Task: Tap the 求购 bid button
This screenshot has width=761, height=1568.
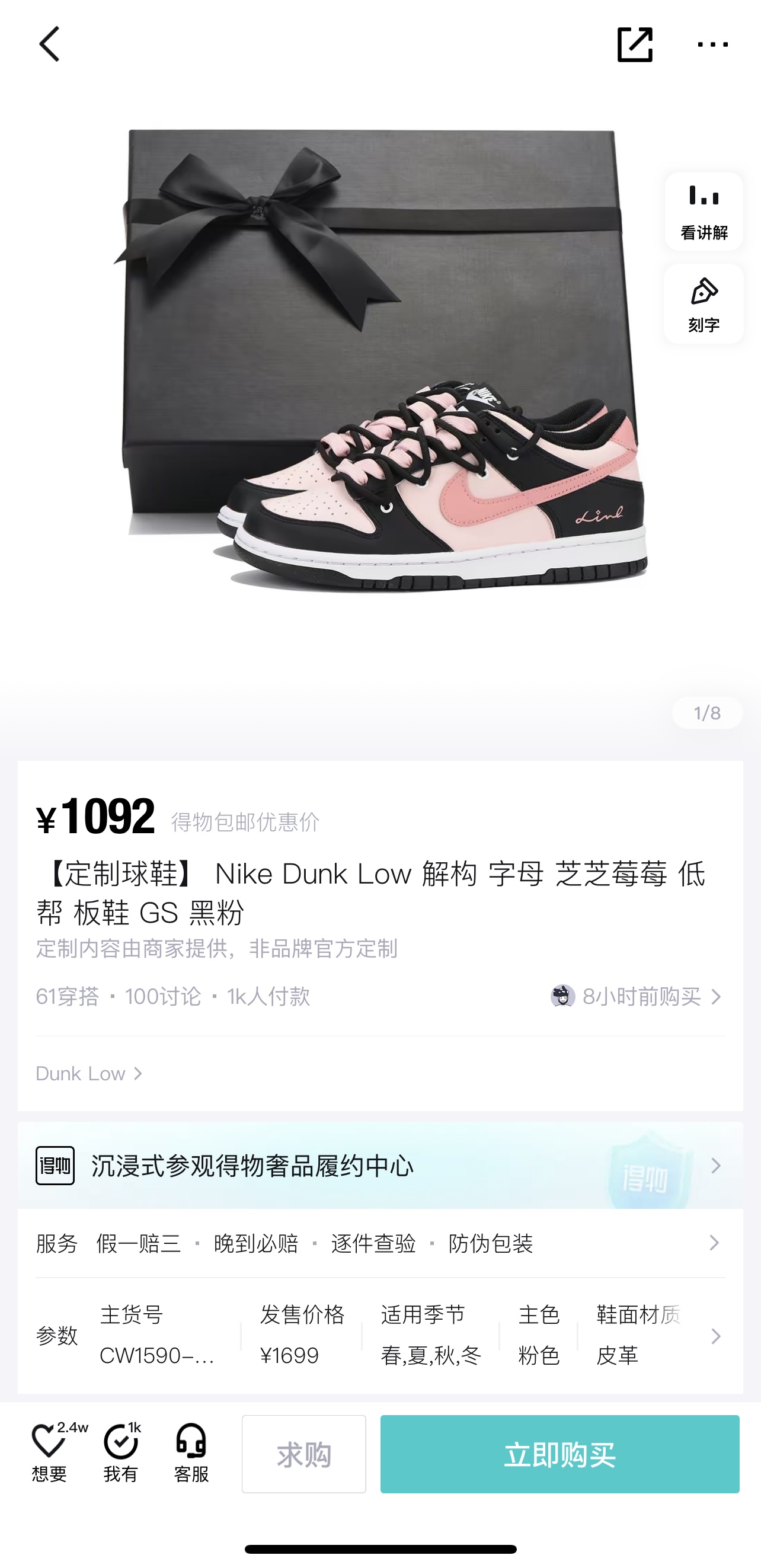Action: pyautogui.click(x=304, y=1454)
